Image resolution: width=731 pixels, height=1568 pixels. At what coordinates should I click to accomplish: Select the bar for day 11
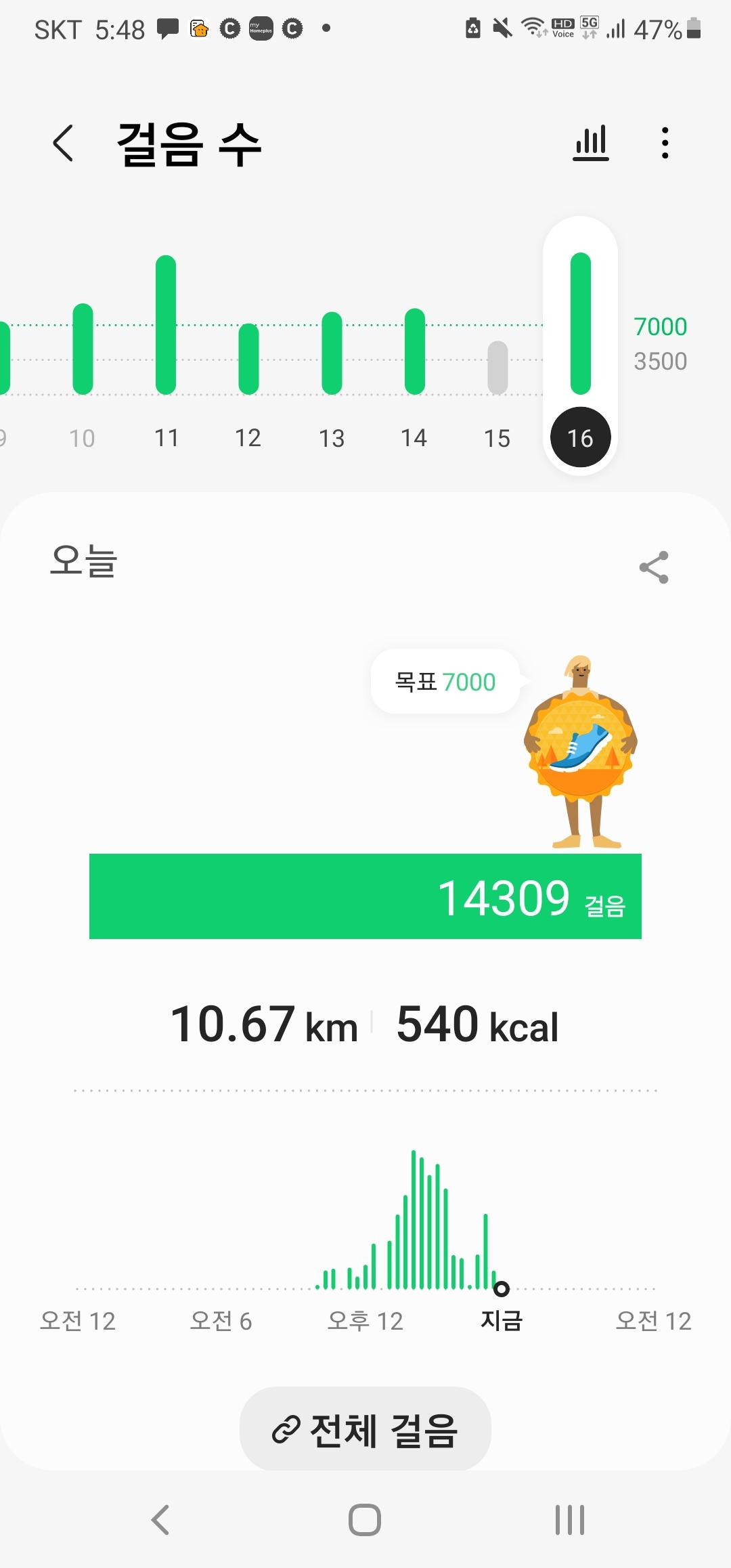click(x=166, y=325)
